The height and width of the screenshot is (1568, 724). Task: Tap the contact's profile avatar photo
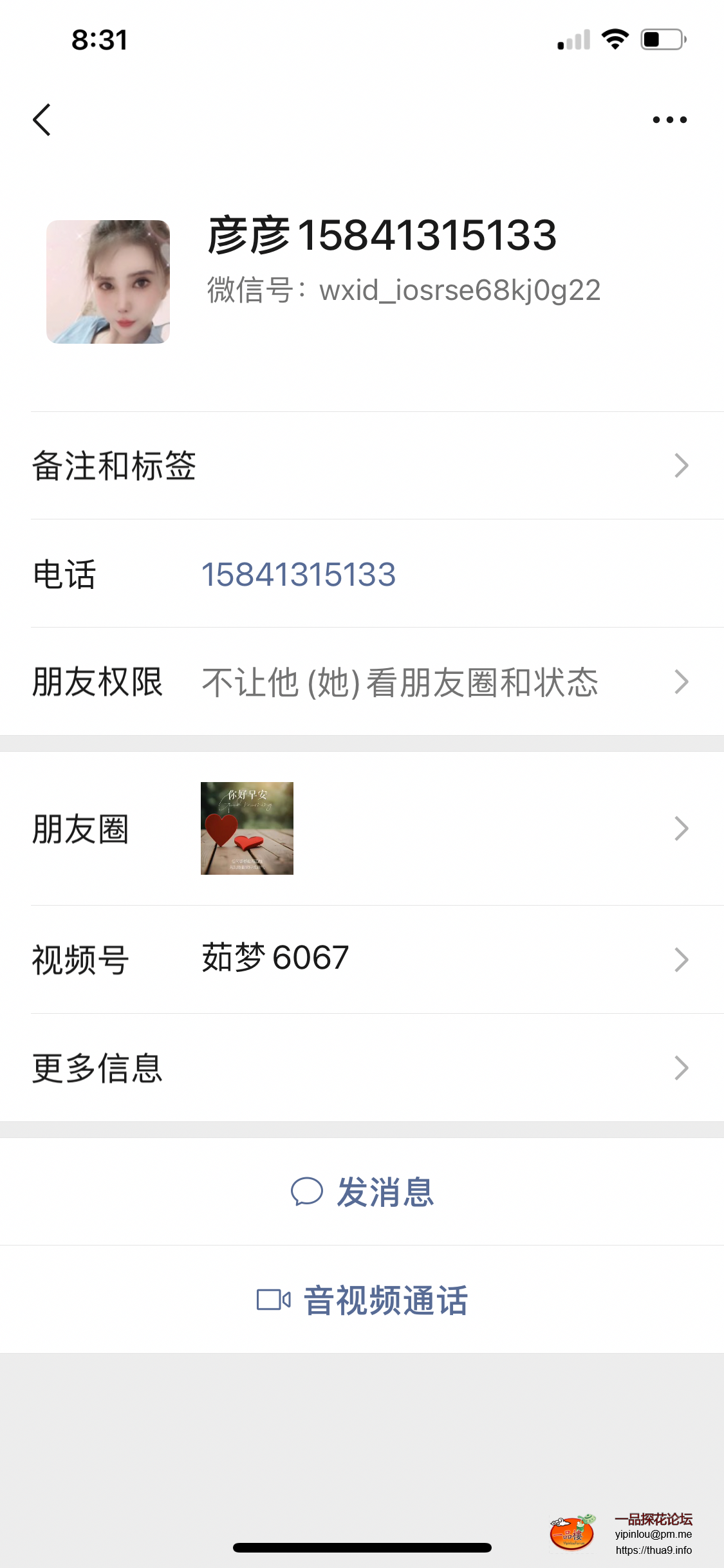109,281
